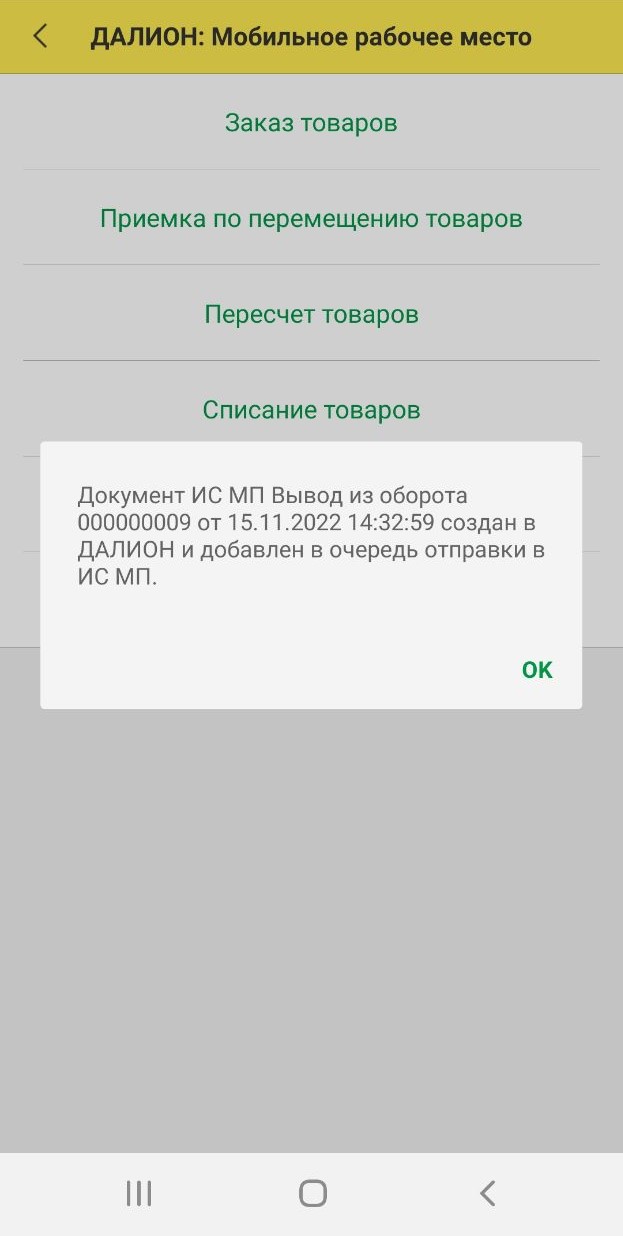The width and height of the screenshot is (623, 1236).
Task: Select Пересчет товаров
Action: click(x=311, y=314)
